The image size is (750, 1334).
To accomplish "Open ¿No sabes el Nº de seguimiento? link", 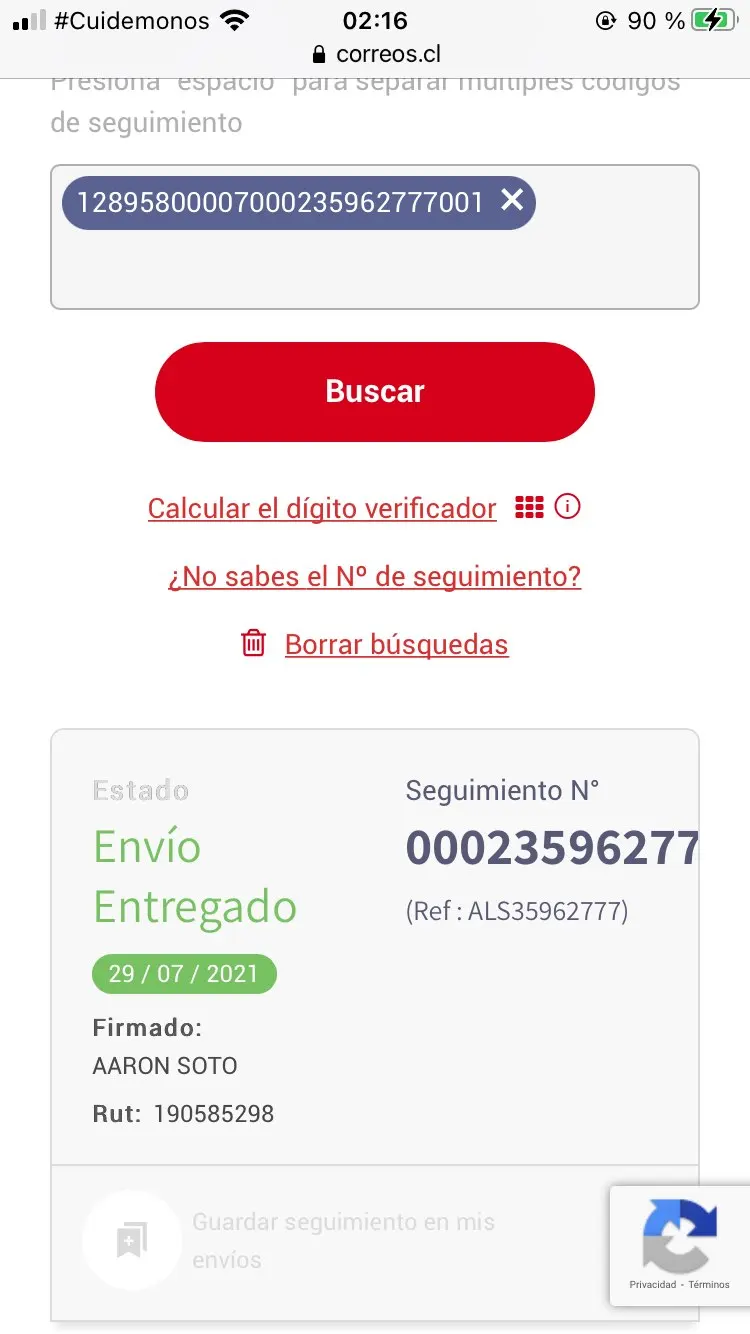I will pos(374,577).
